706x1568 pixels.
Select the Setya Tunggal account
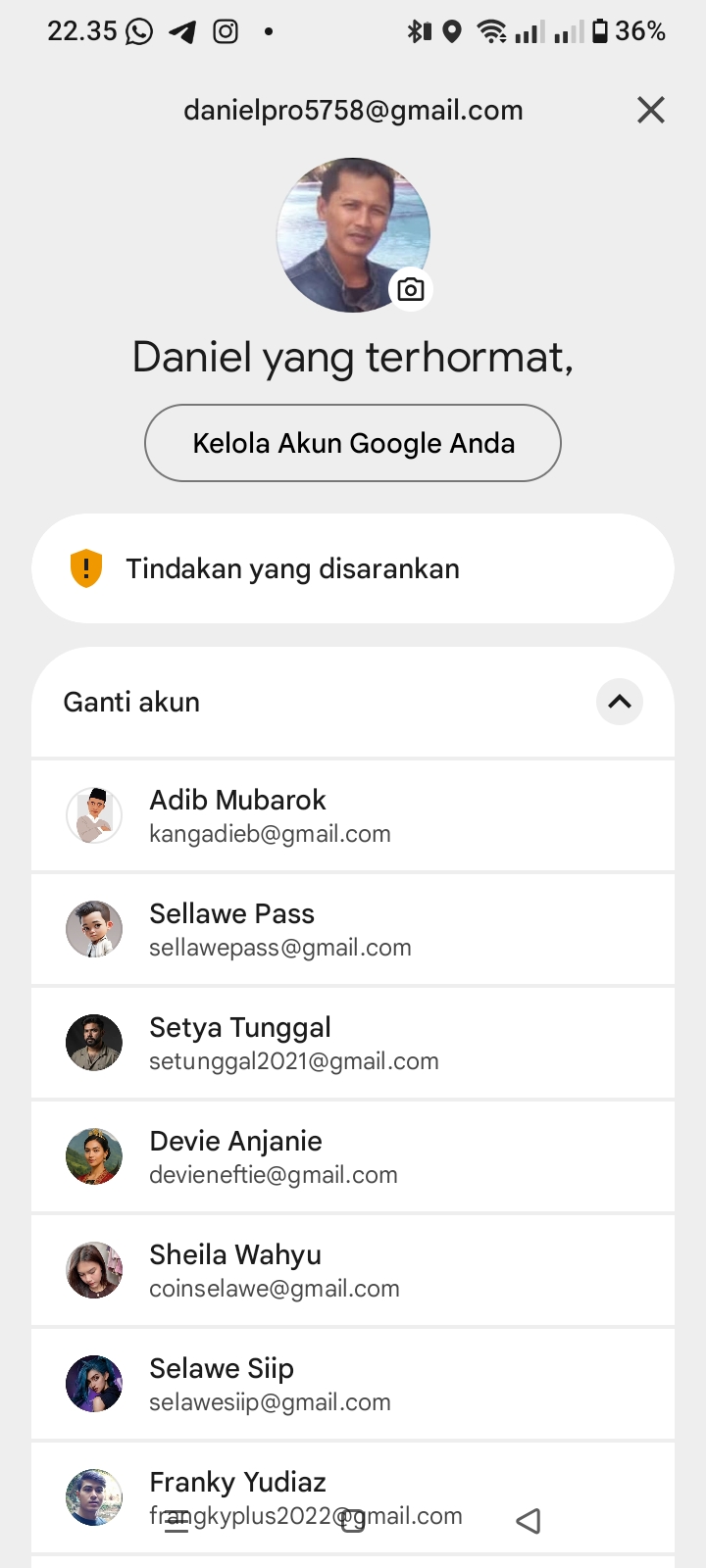pos(353,1043)
